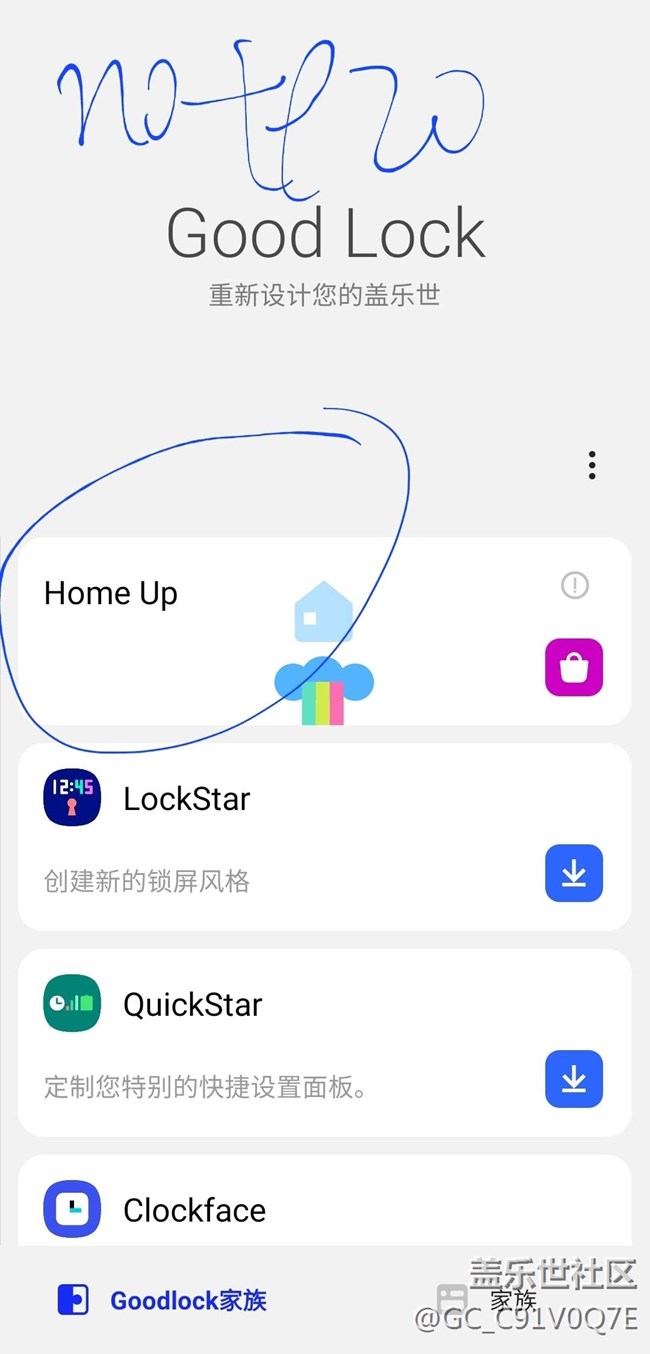Viewport: 650px width, 1354px height.
Task: Tap the info icon on Home Up
Action: [575, 585]
